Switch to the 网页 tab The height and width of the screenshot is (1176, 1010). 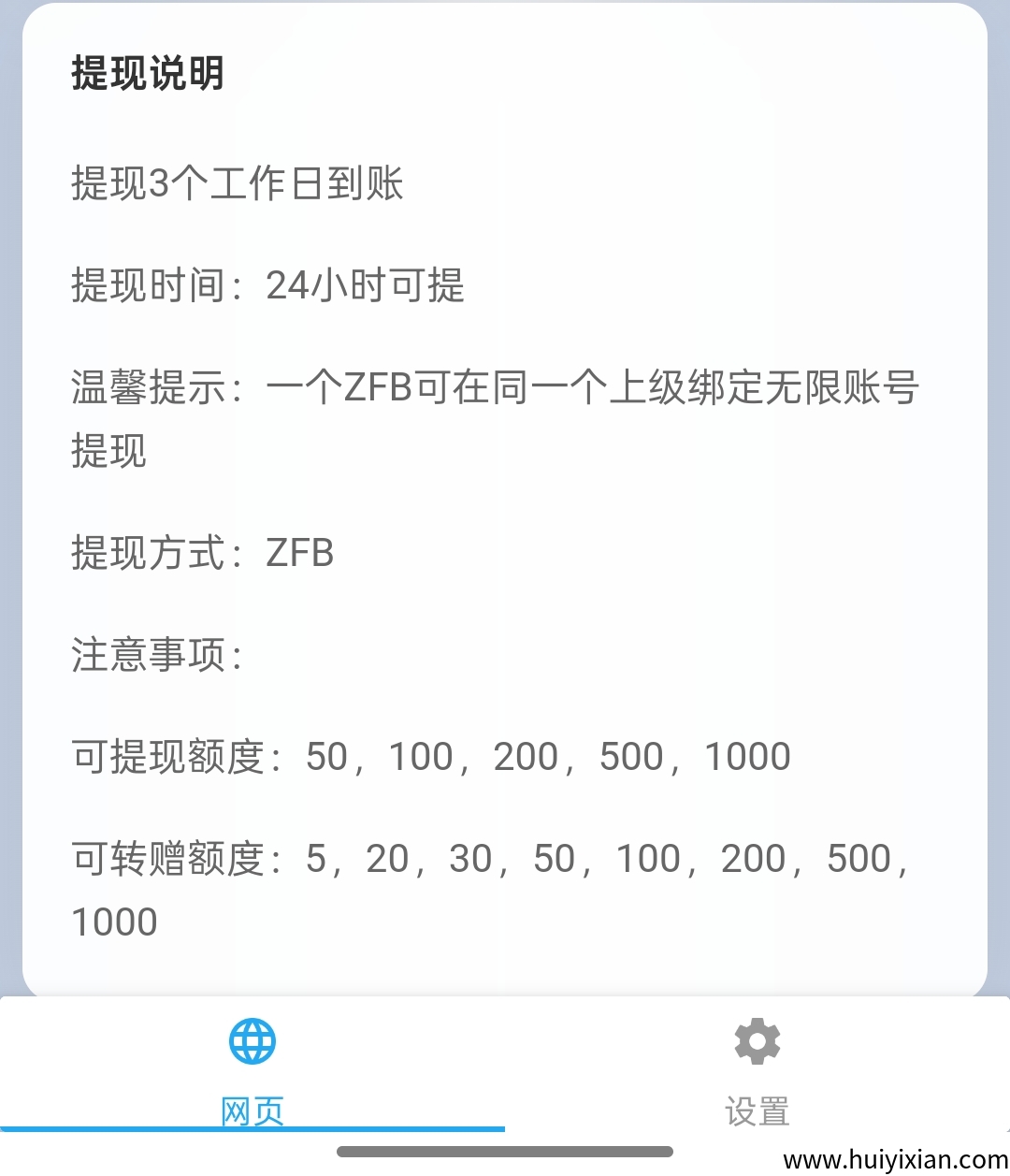pos(251,1110)
